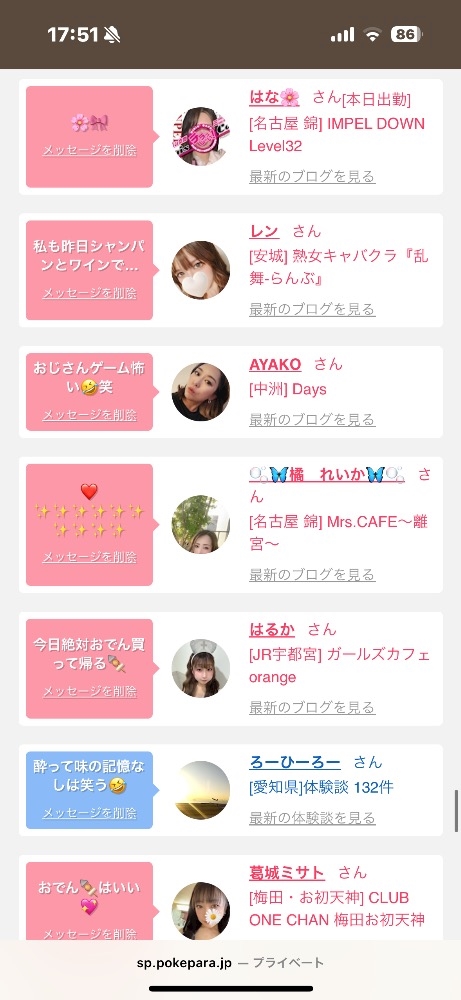The width and height of the screenshot is (461, 1000).
Task: Open 葛城ミサト's profile name link
Action: click(287, 873)
